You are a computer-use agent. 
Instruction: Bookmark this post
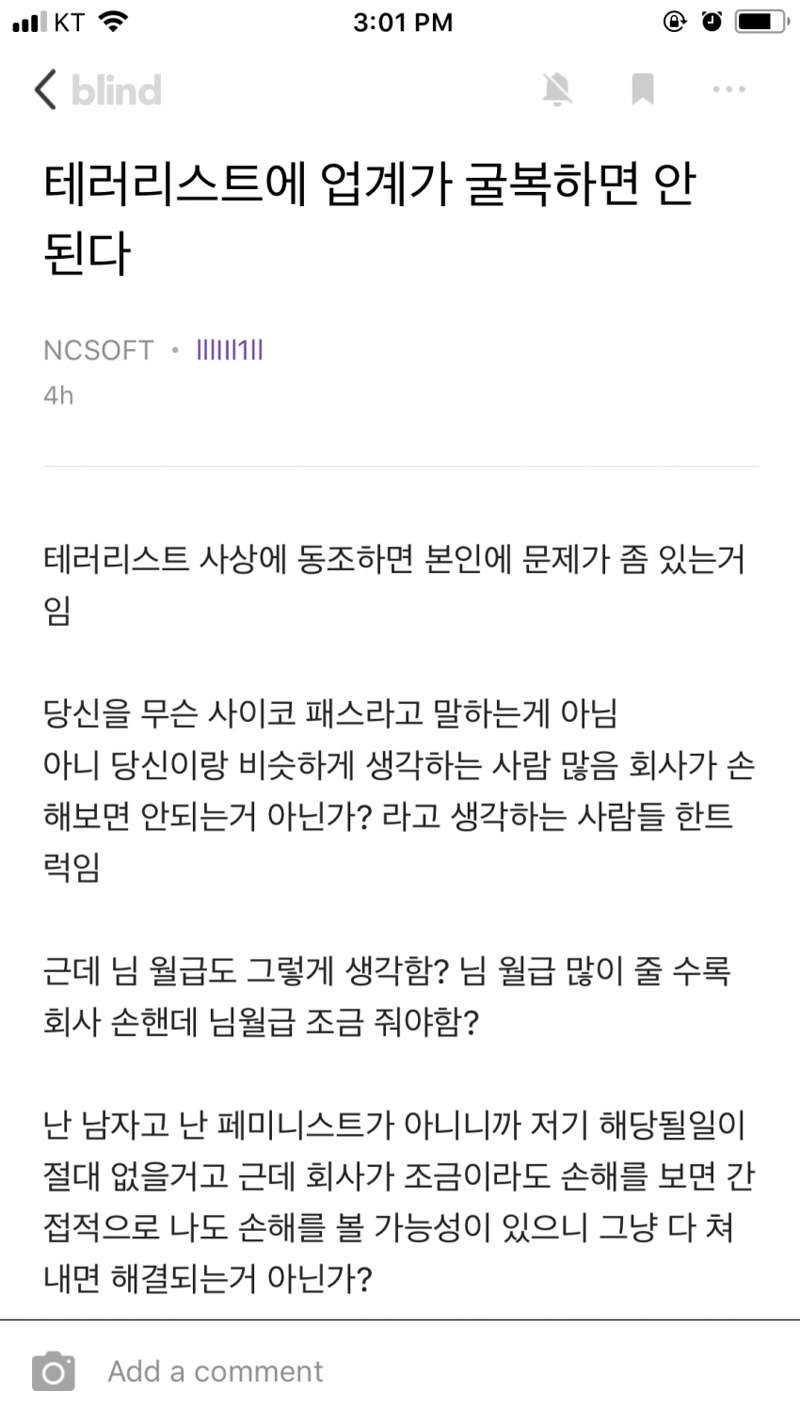point(643,90)
